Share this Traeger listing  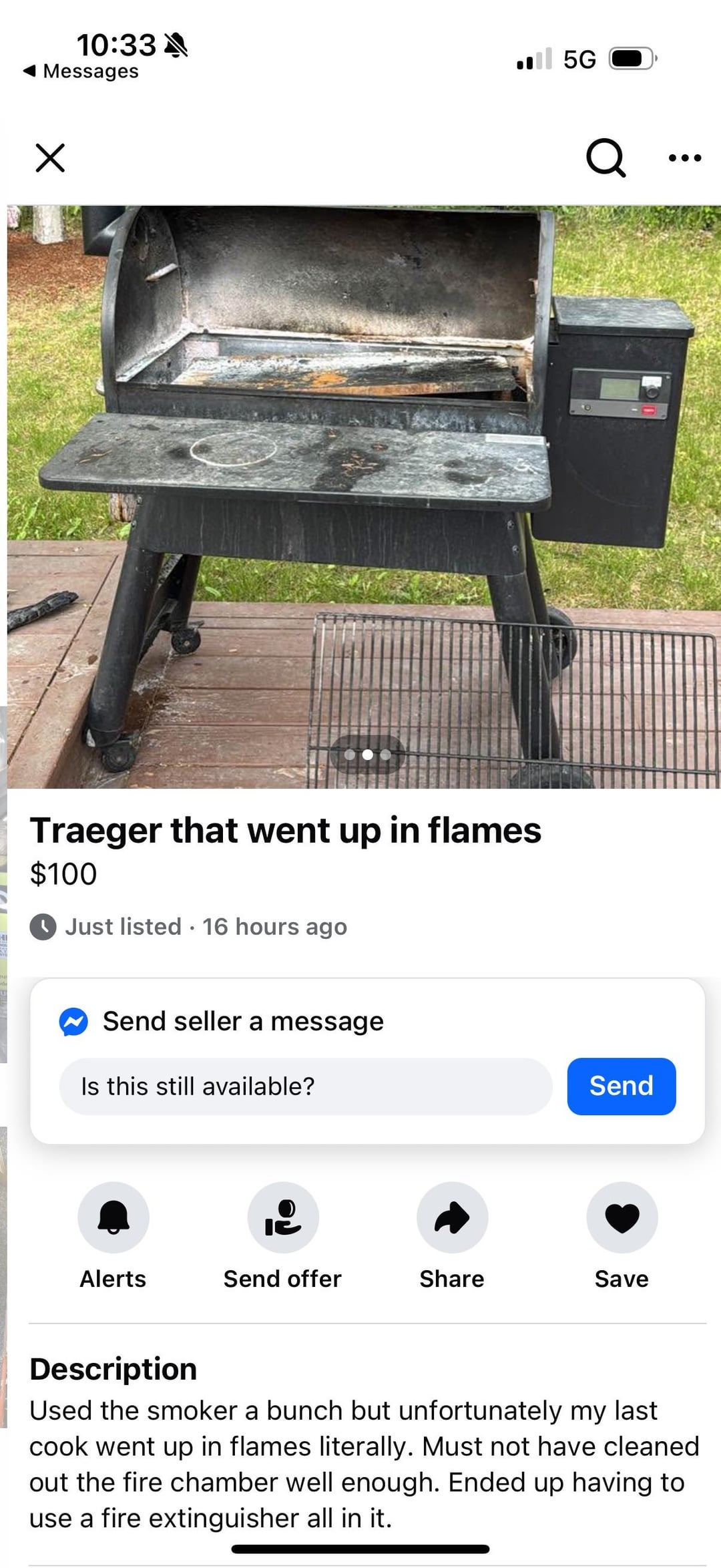(452, 1217)
